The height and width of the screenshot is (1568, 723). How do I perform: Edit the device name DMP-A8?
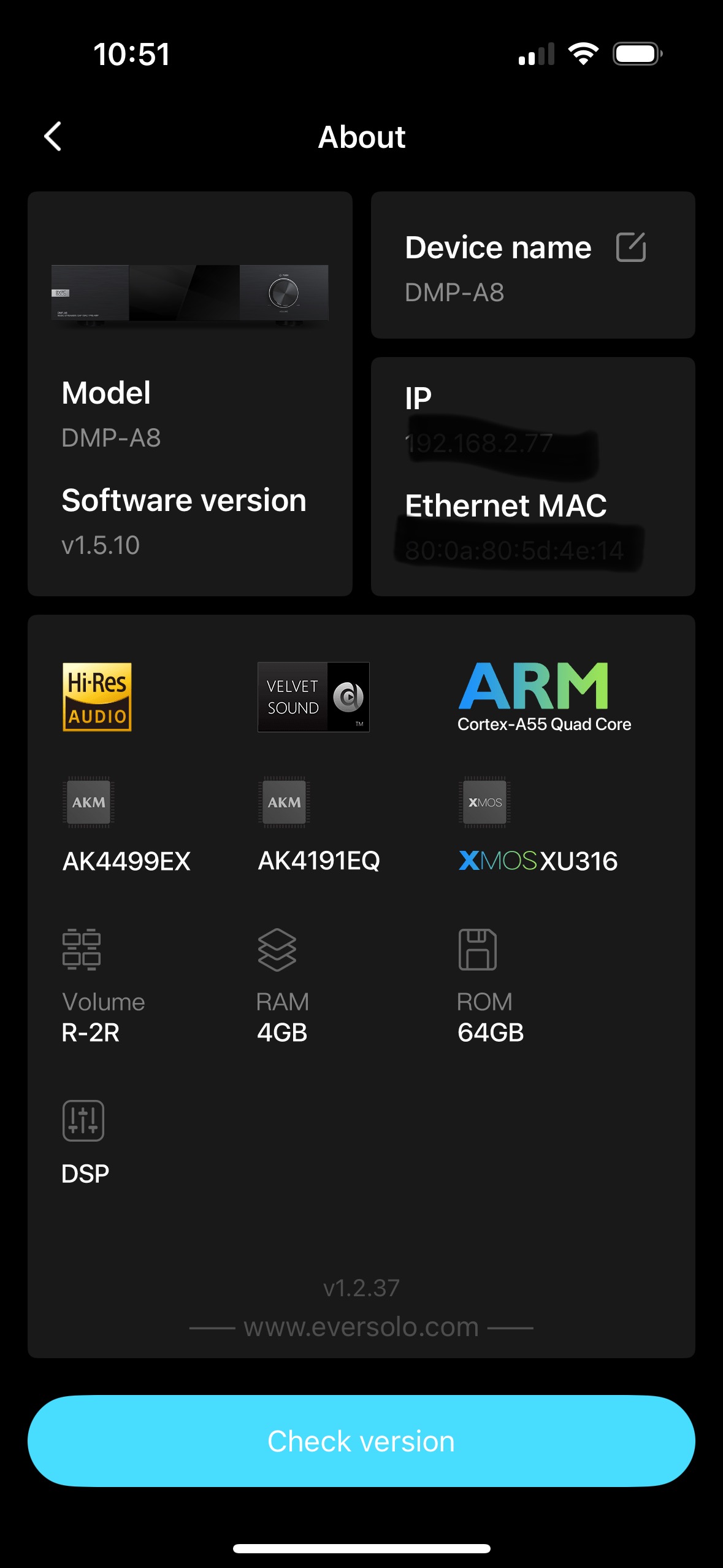(x=630, y=247)
